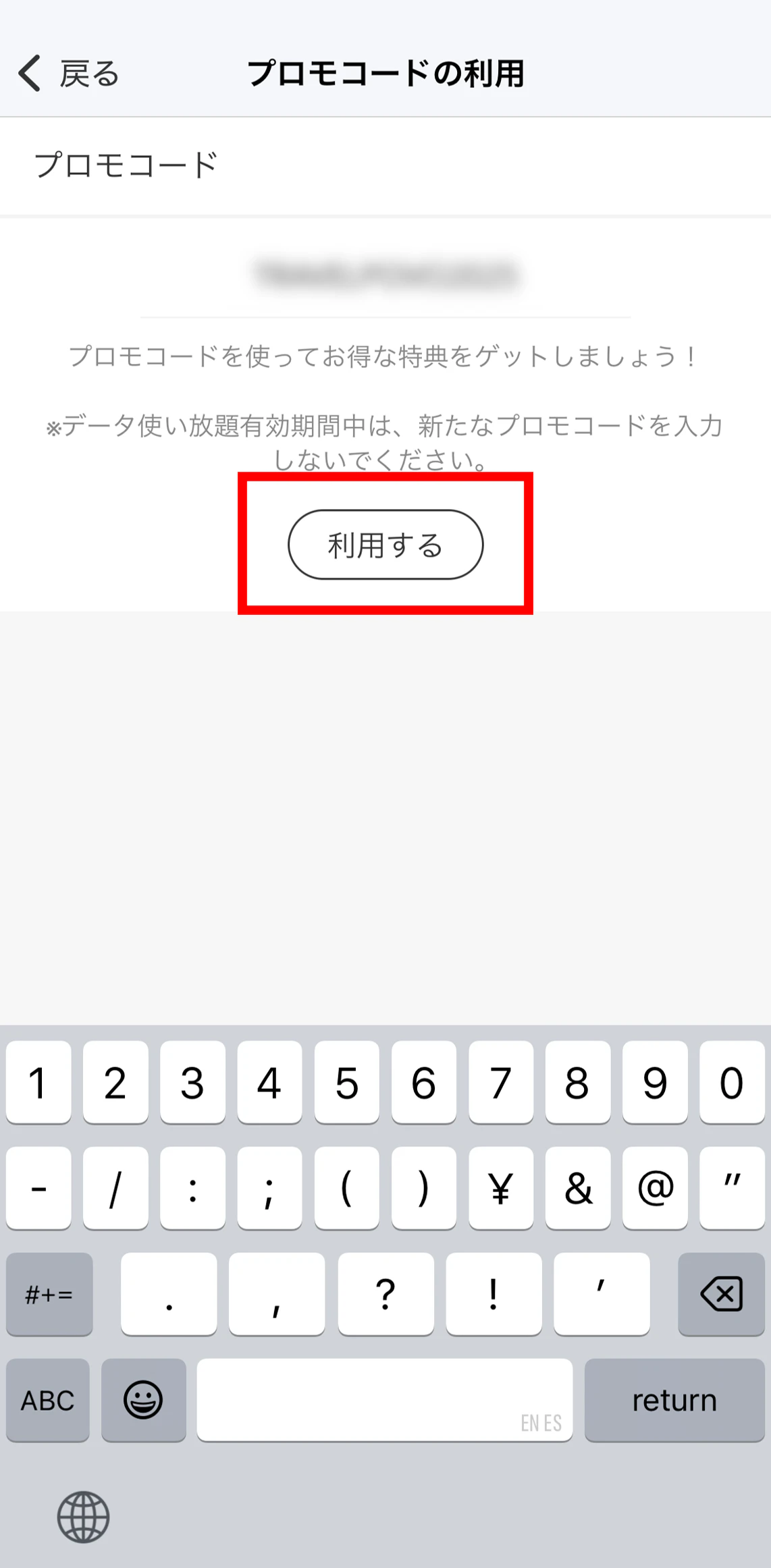
Task: Tap the @ key
Action: tap(654, 1188)
